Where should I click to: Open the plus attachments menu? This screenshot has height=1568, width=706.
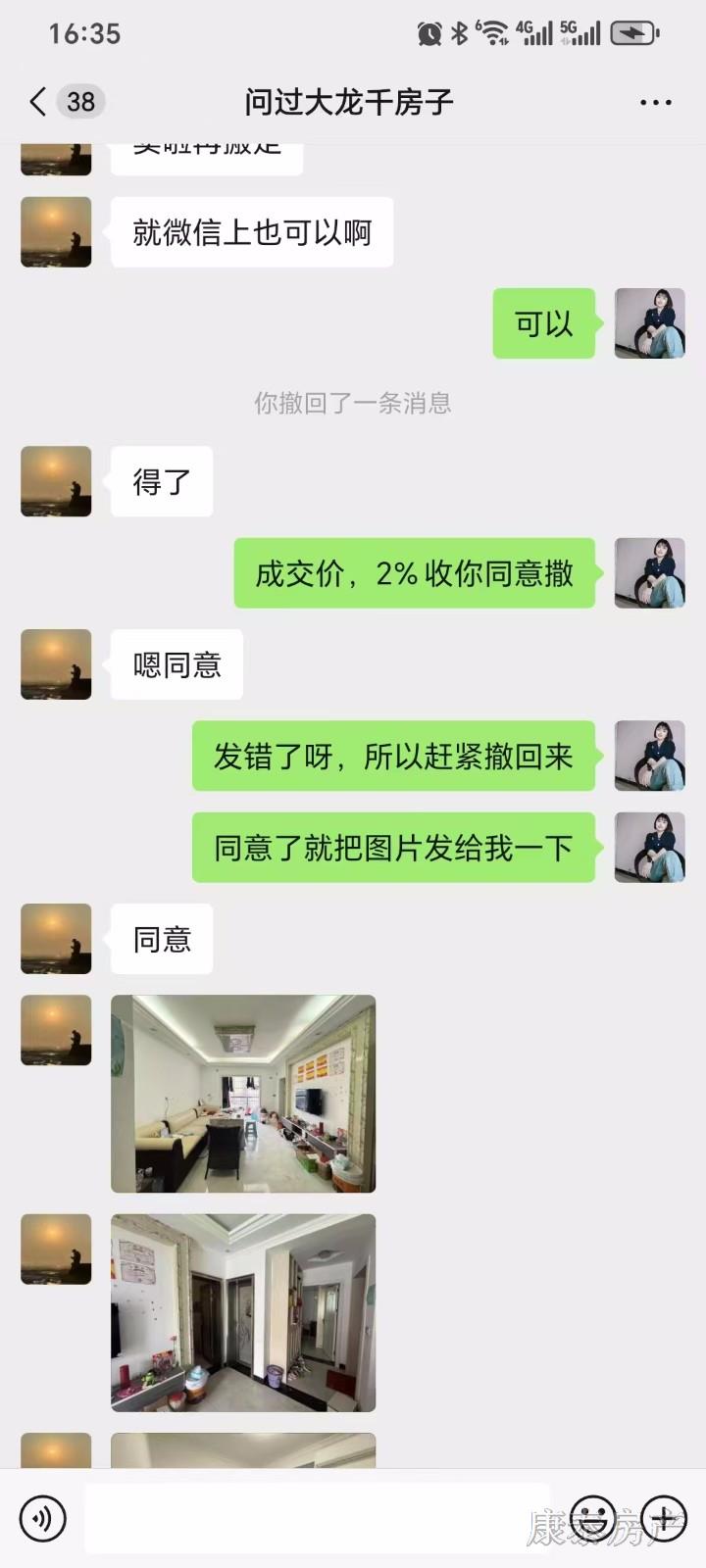click(664, 1518)
